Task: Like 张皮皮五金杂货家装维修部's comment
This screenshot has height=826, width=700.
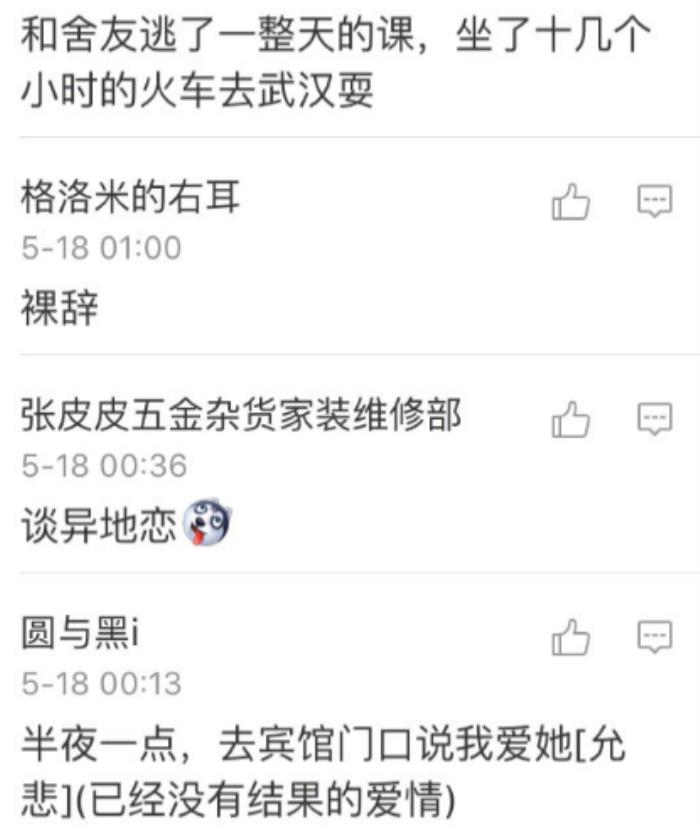Action: click(571, 420)
